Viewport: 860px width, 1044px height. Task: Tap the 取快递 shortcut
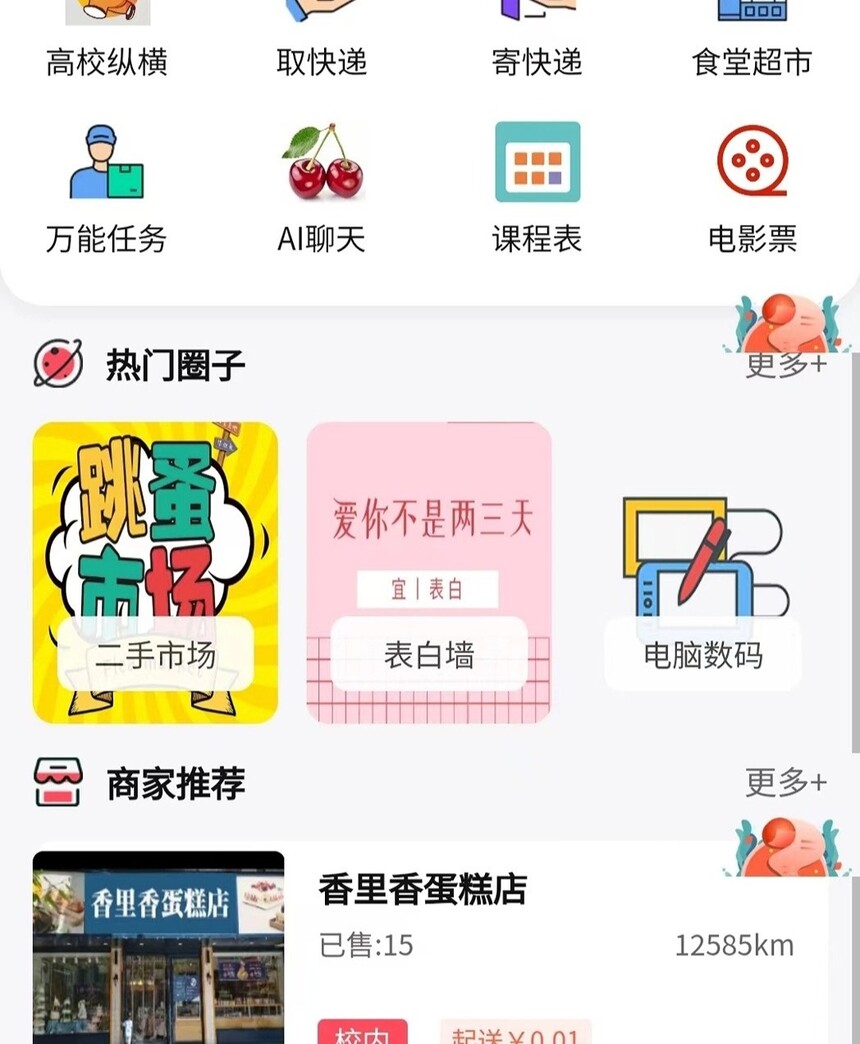(x=322, y=40)
